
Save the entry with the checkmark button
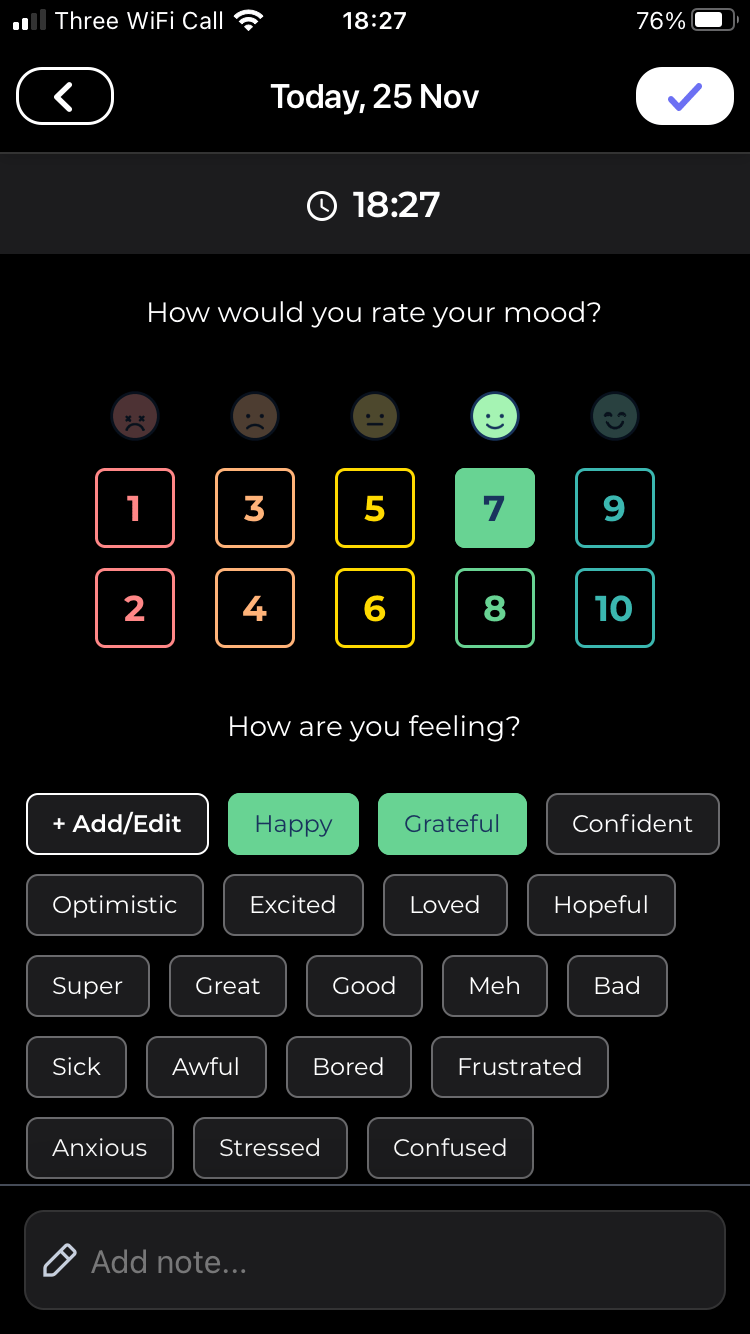684,96
